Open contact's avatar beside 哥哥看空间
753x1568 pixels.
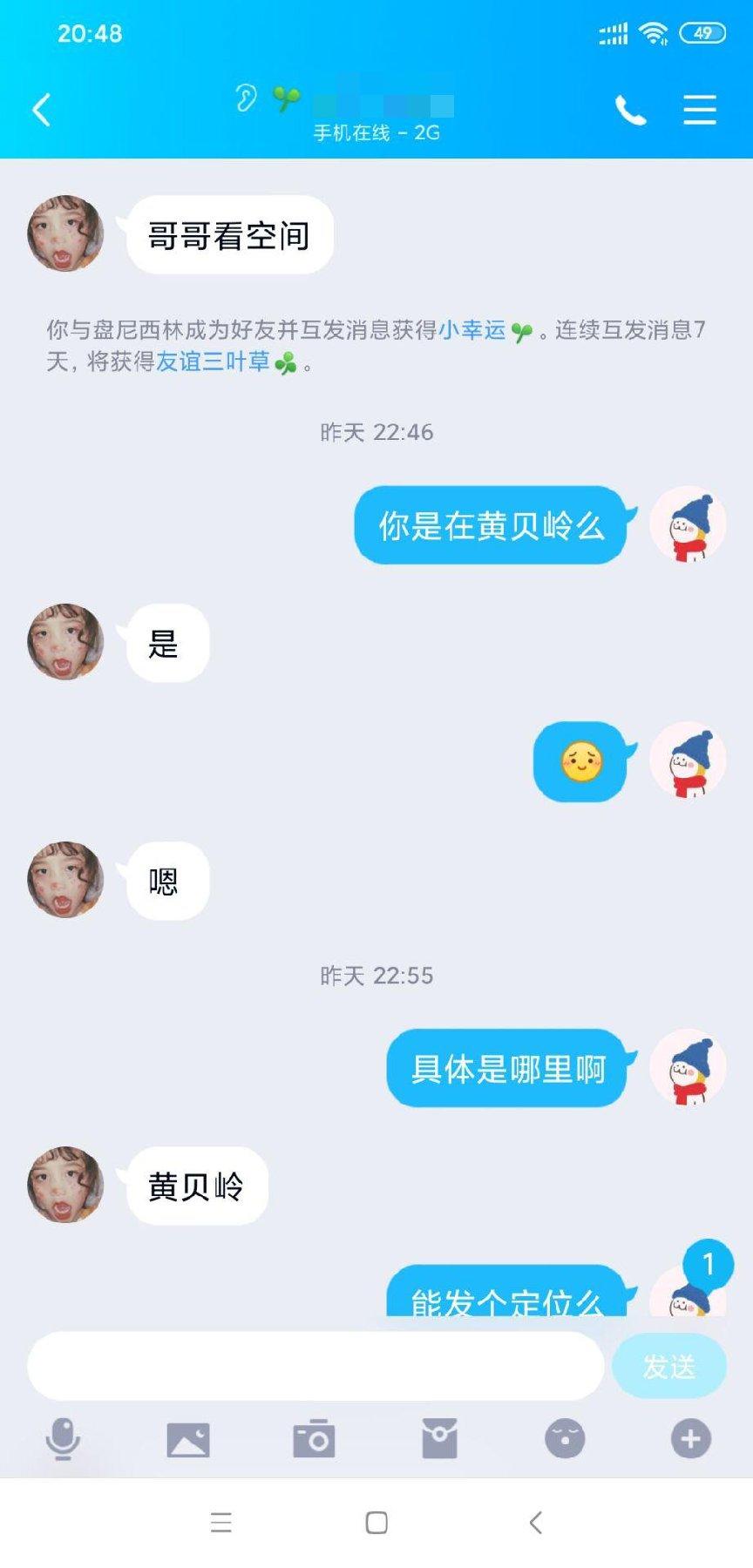[x=65, y=233]
